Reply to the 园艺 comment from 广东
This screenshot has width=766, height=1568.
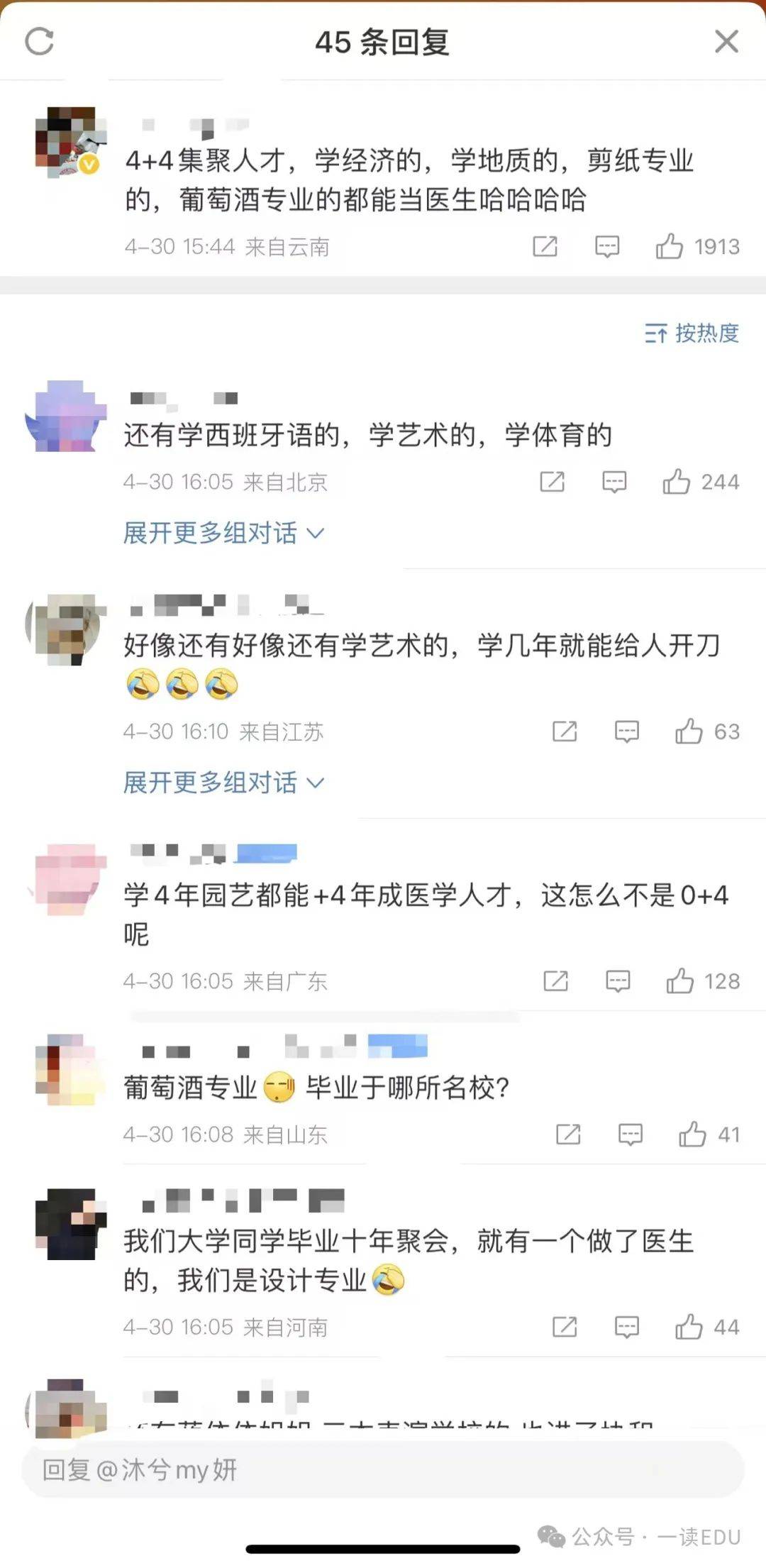click(617, 981)
